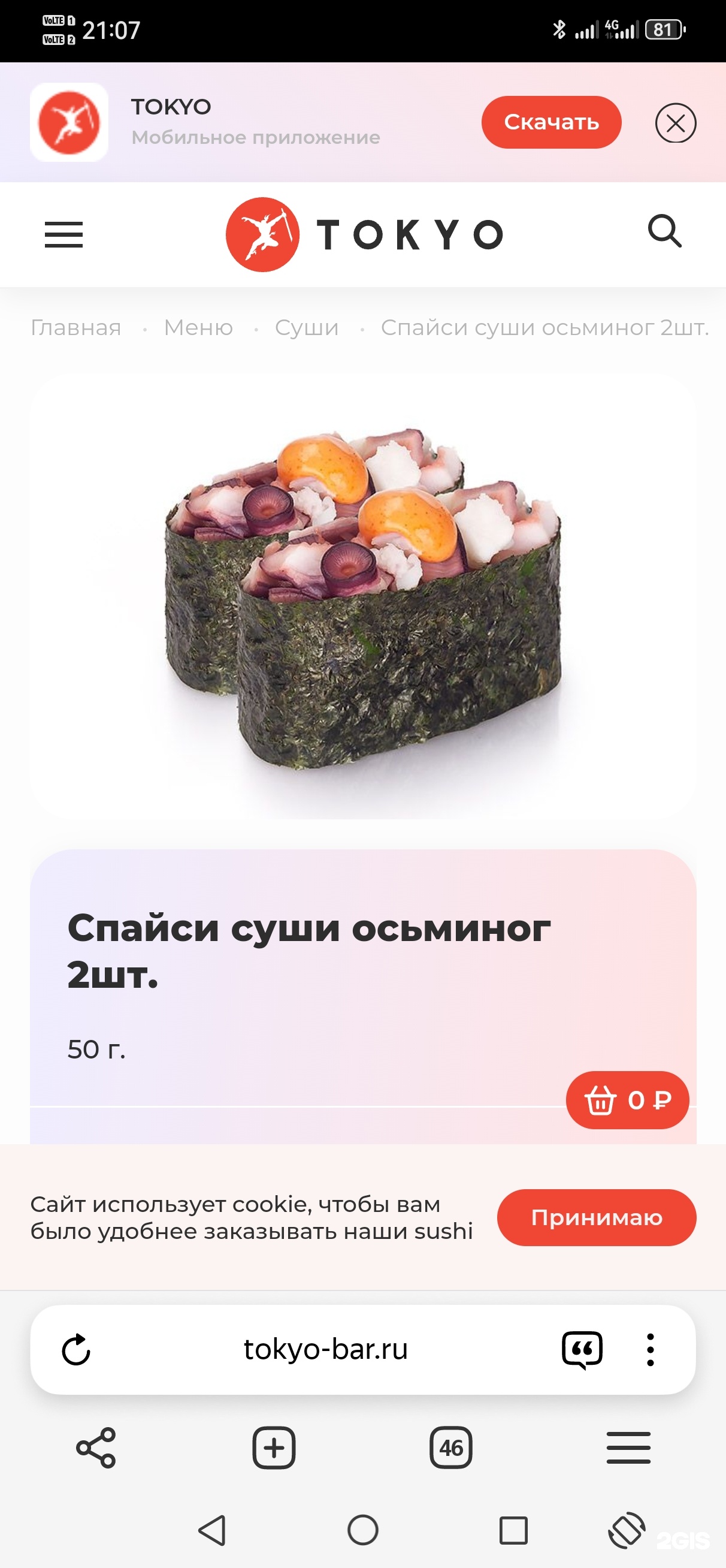Go back with system navigation arrow
The image size is (726, 1568).
click(213, 1529)
